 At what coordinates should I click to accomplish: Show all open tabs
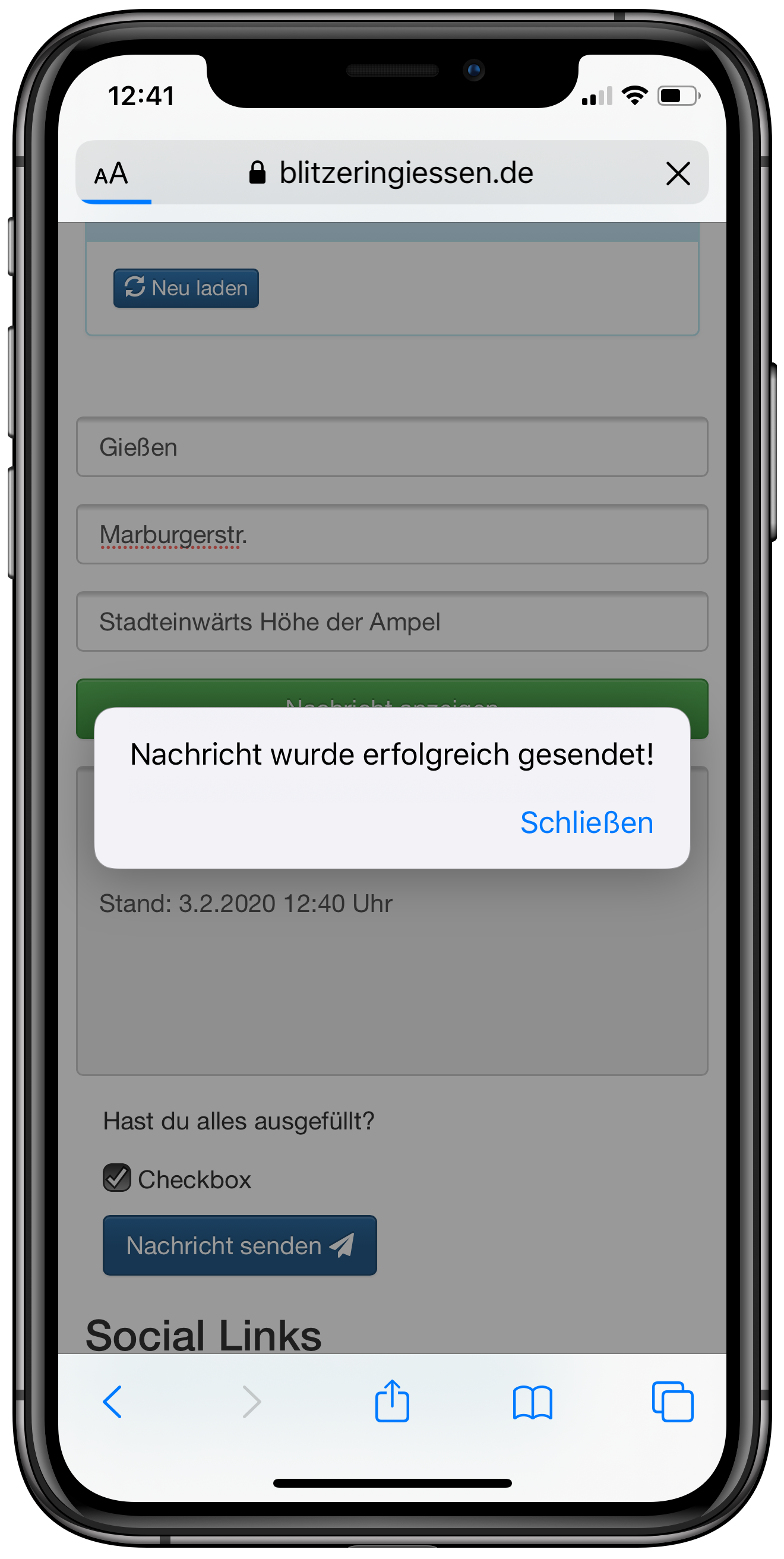(672, 1402)
